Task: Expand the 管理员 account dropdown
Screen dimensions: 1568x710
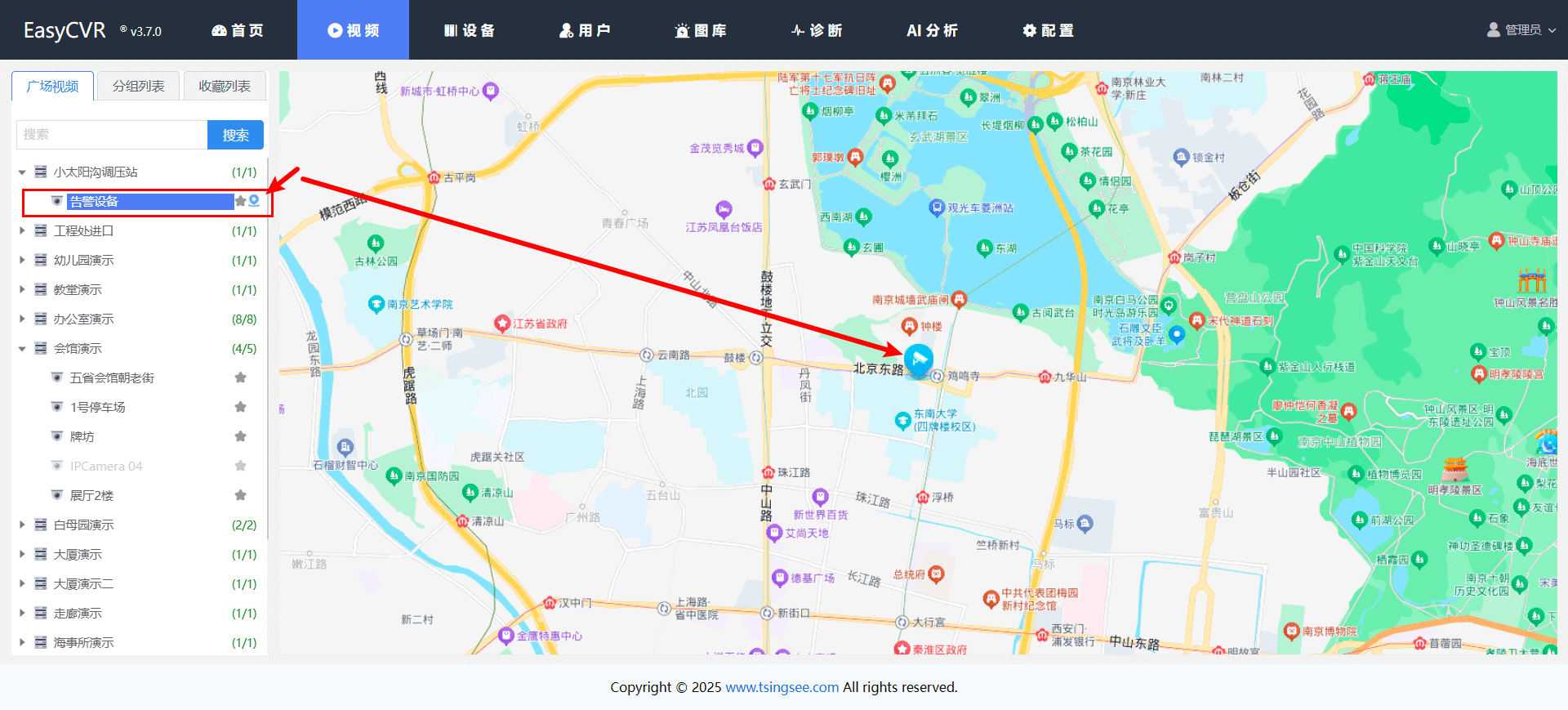Action: point(1521,30)
